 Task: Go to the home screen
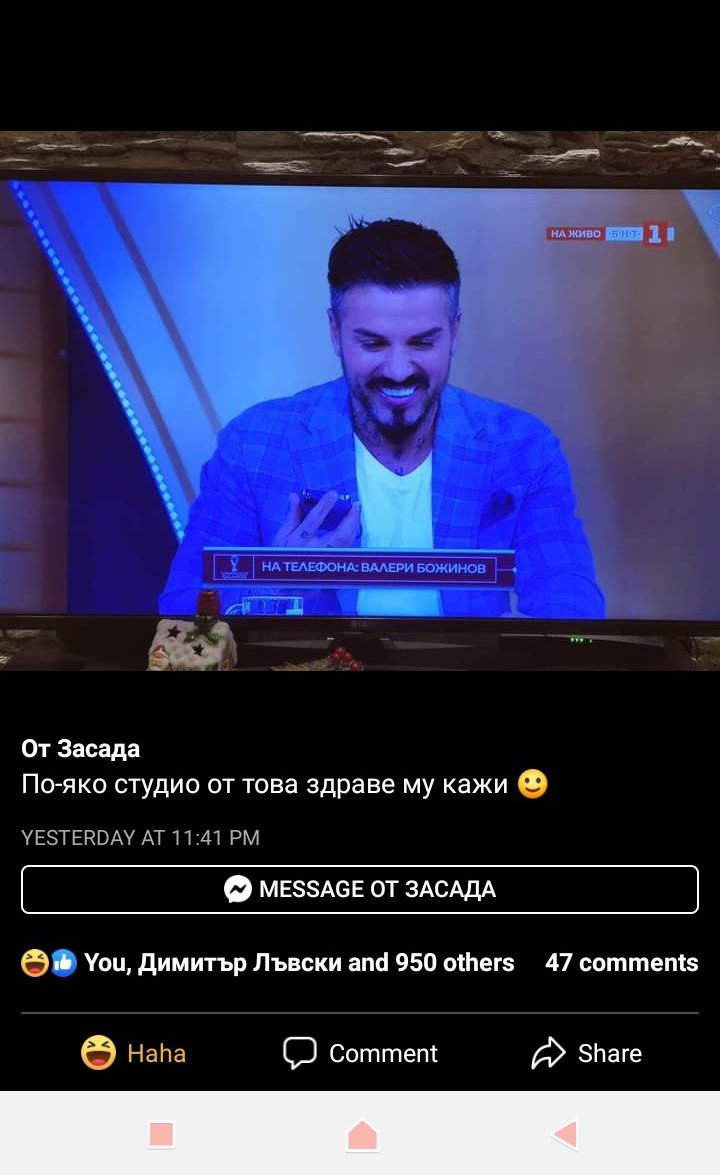coord(362,1135)
